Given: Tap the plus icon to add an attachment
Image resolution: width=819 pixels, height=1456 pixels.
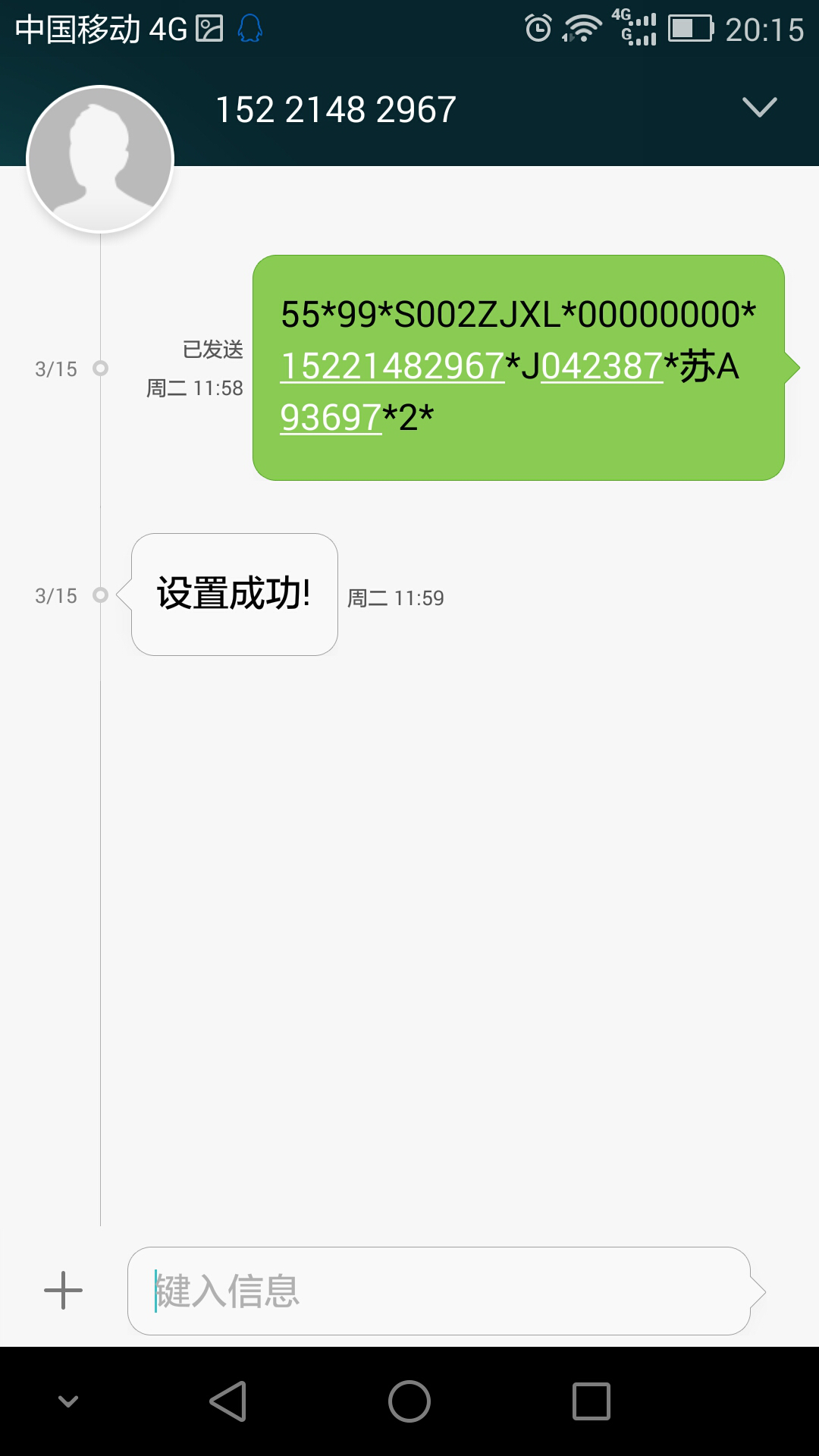Looking at the screenshot, I should pos(63,1291).
